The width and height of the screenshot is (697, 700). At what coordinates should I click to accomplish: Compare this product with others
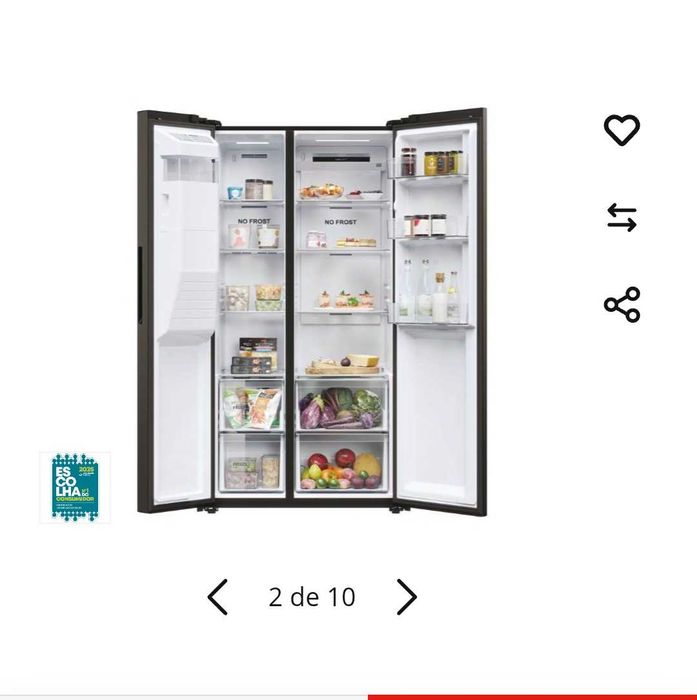point(621,217)
